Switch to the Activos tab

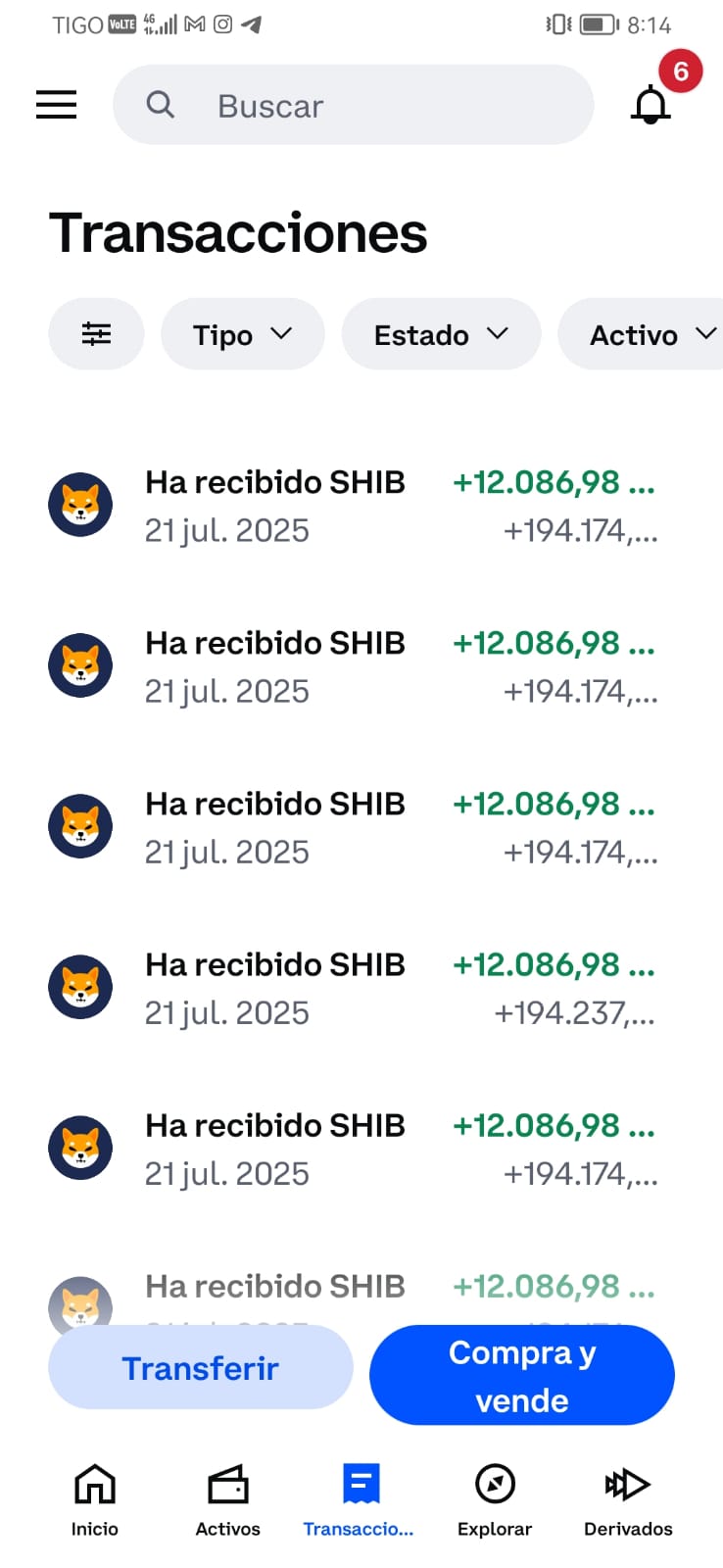[x=228, y=1499]
